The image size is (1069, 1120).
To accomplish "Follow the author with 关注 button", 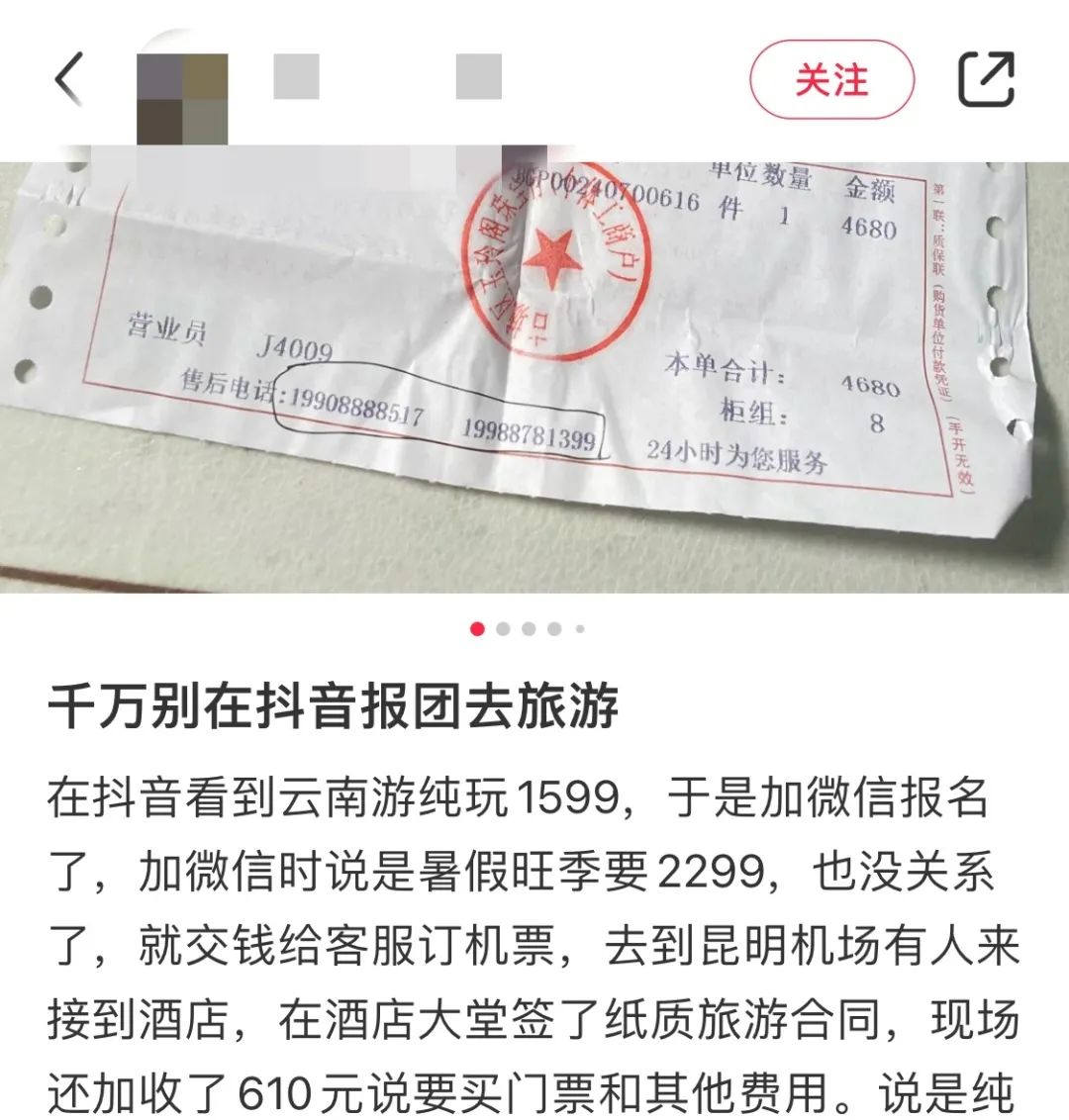I will (831, 79).
